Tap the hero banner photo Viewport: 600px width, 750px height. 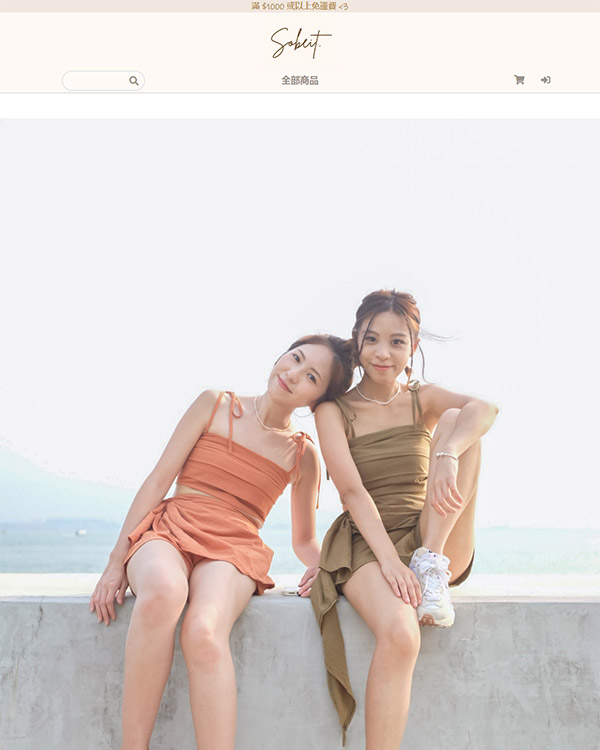coord(300,430)
